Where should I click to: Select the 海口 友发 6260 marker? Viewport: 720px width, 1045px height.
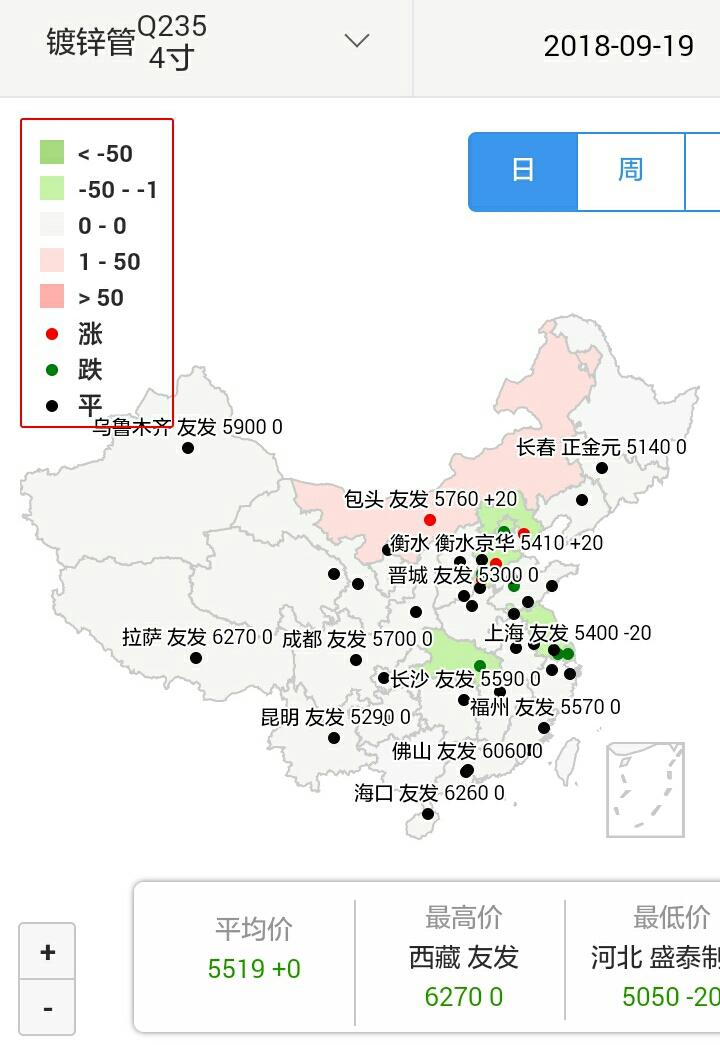[x=428, y=814]
